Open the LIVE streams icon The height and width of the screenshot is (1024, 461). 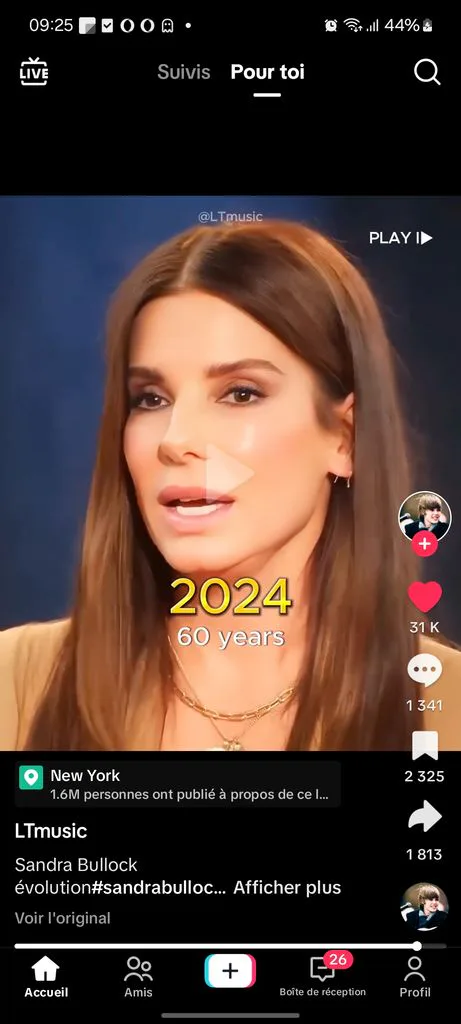click(34, 72)
